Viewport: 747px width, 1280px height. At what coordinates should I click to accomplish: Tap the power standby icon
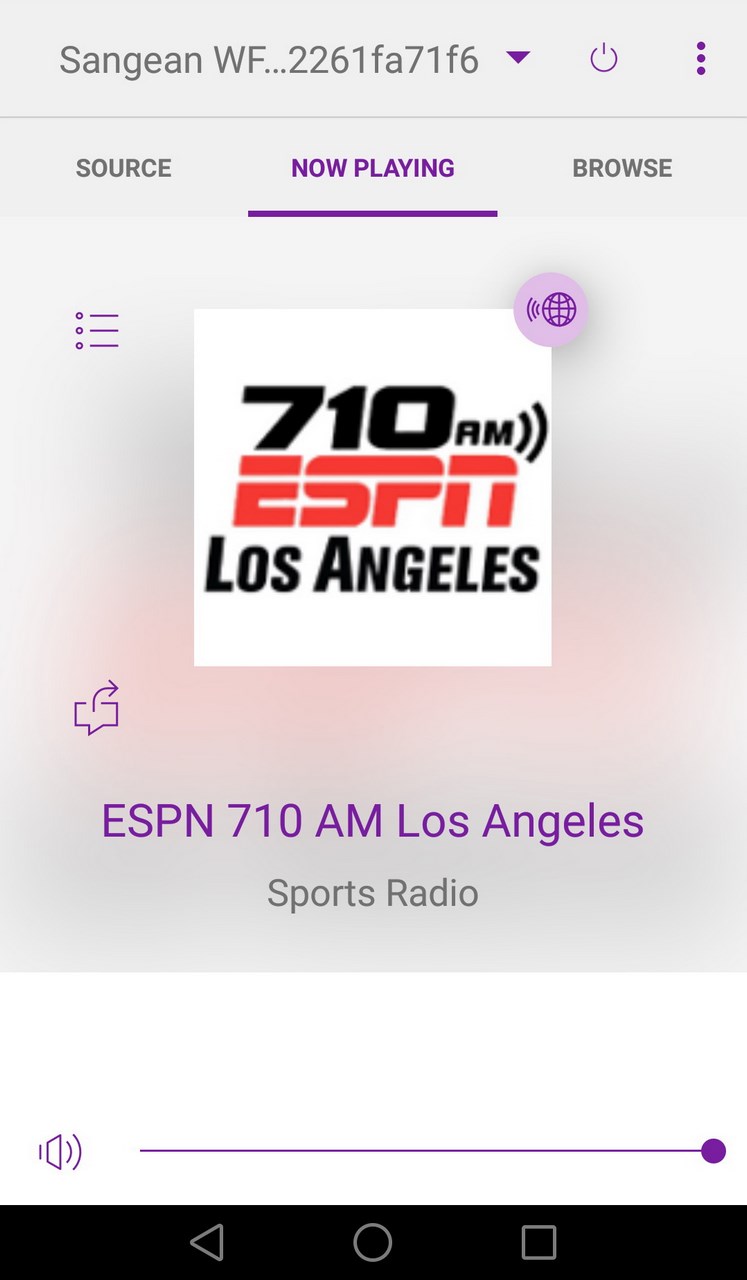(604, 59)
